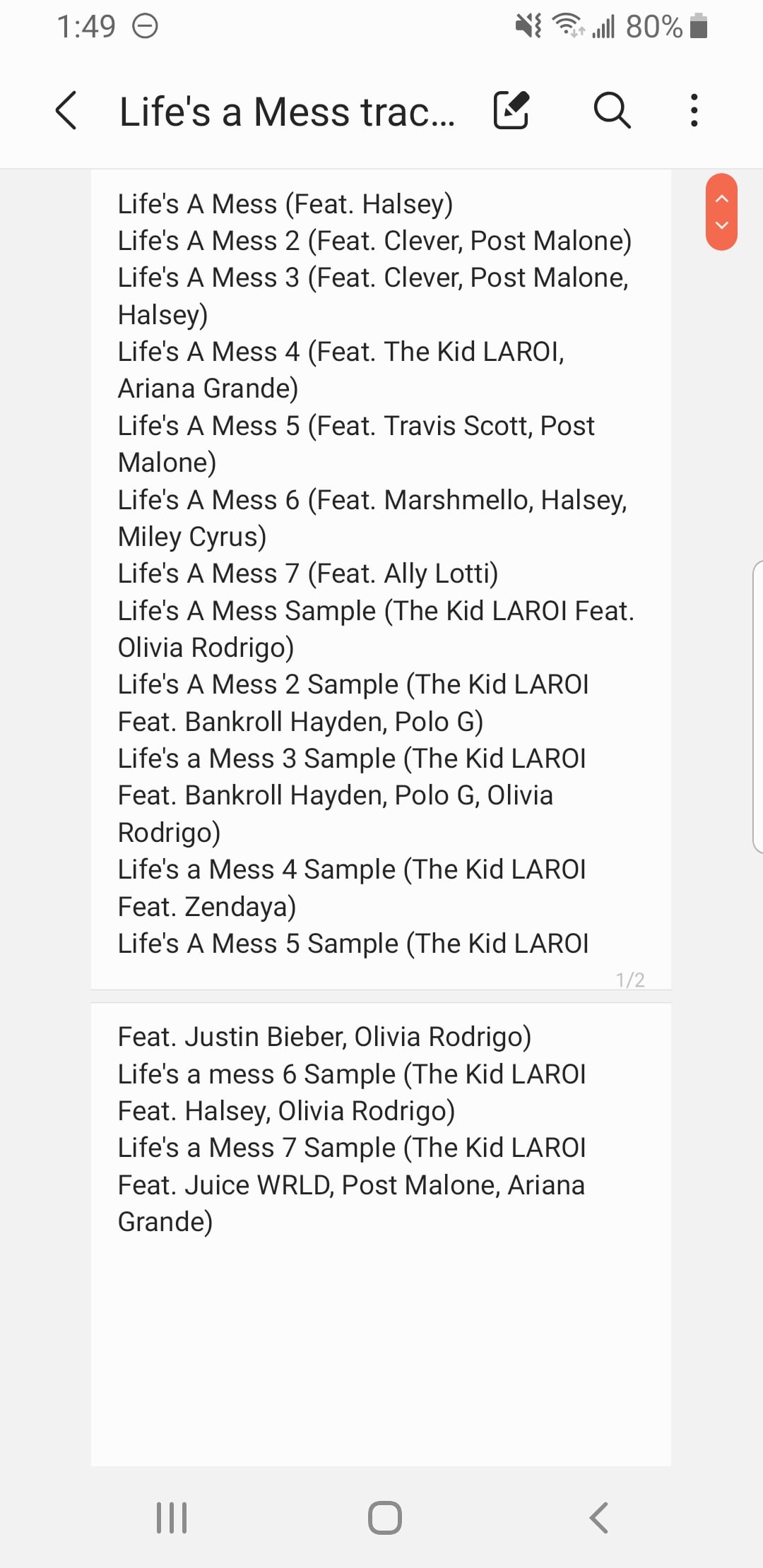The image size is (763, 1568).
Task: Tap the orange up arrow page scroller
Action: click(721, 198)
